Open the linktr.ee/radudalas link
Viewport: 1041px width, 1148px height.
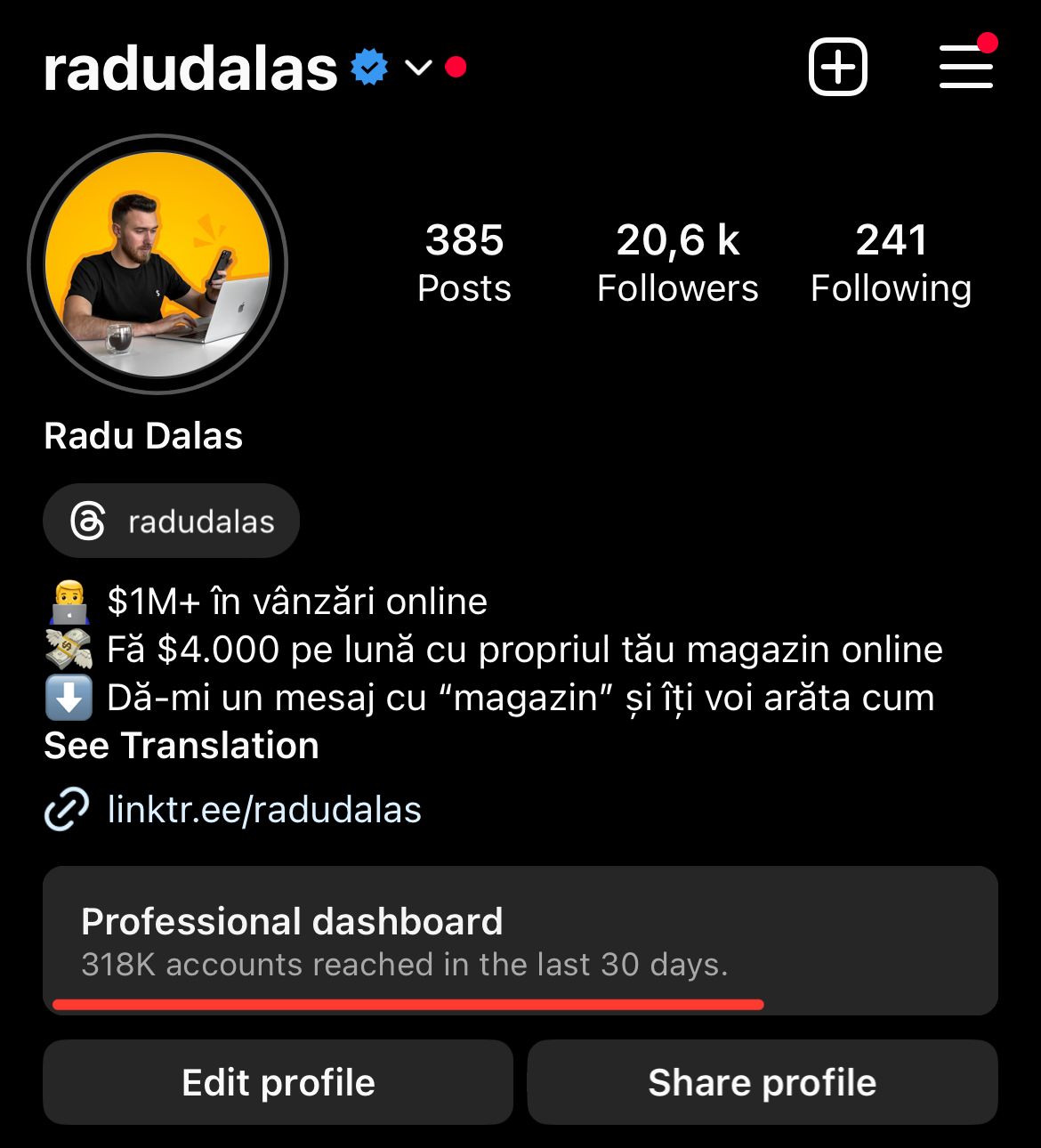263,810
